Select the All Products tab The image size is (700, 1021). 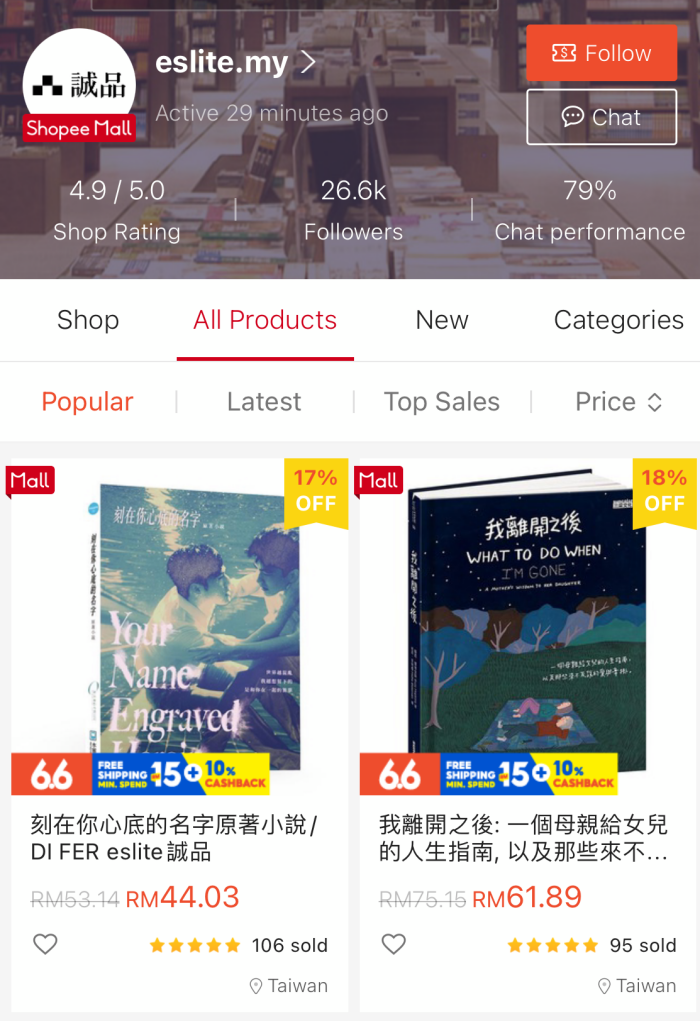265,320
